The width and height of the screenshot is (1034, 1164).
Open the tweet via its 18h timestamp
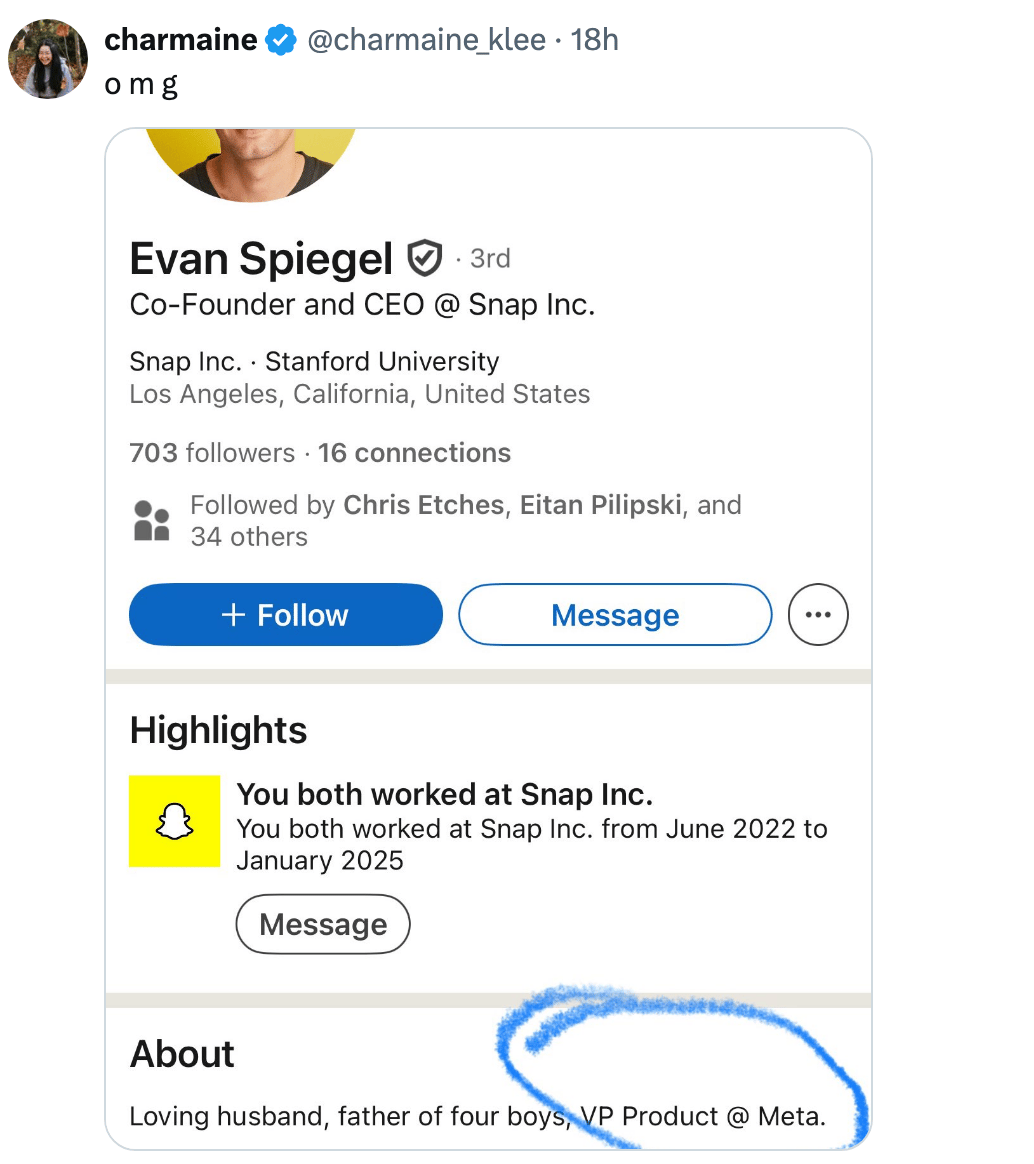pyautogui.click(x=595, y=40)
